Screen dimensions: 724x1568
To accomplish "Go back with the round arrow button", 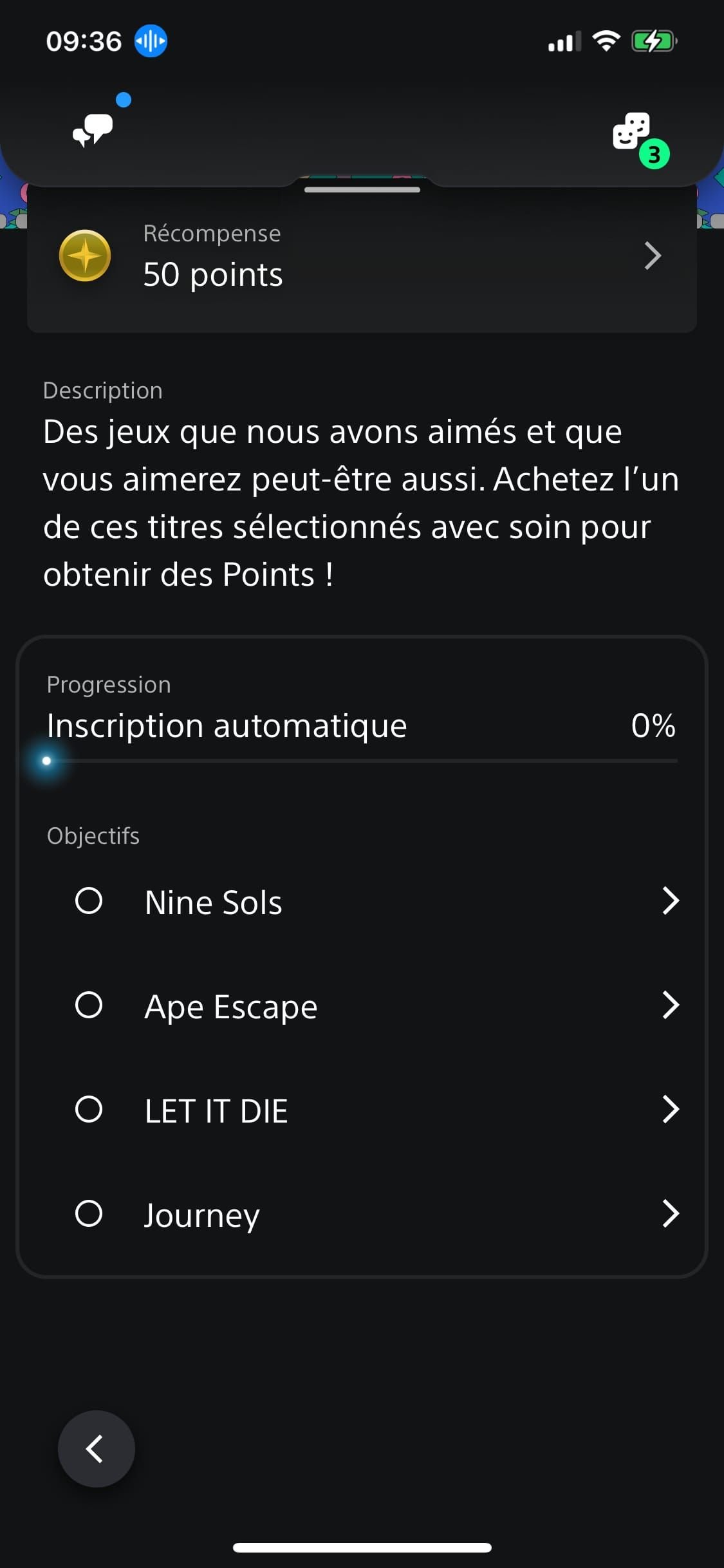I will (x=97, y=1448).
